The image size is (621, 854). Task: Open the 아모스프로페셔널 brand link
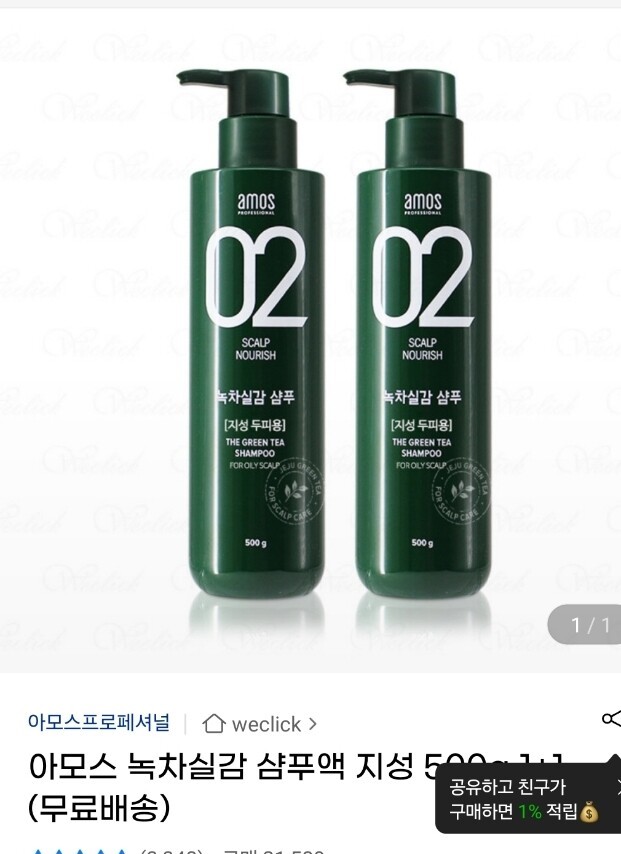(x=99, y=722)
